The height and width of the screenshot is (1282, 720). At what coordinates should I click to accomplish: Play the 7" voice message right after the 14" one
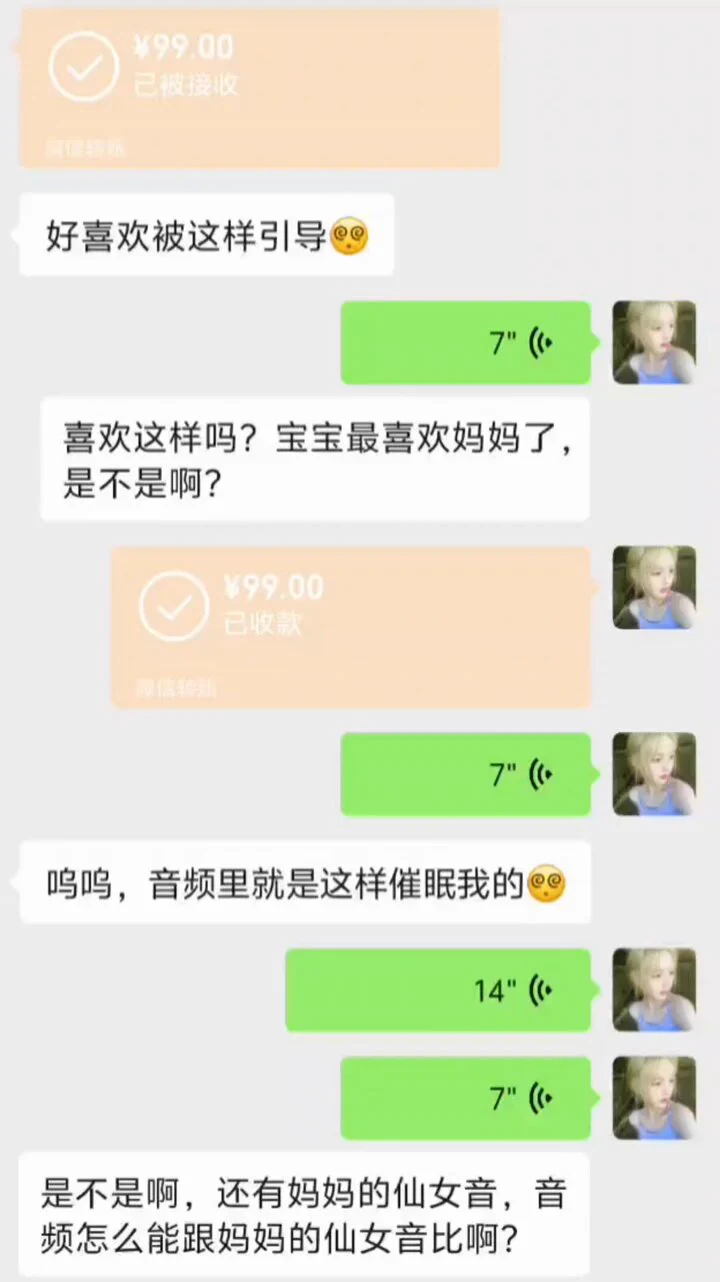point(466,1098)
